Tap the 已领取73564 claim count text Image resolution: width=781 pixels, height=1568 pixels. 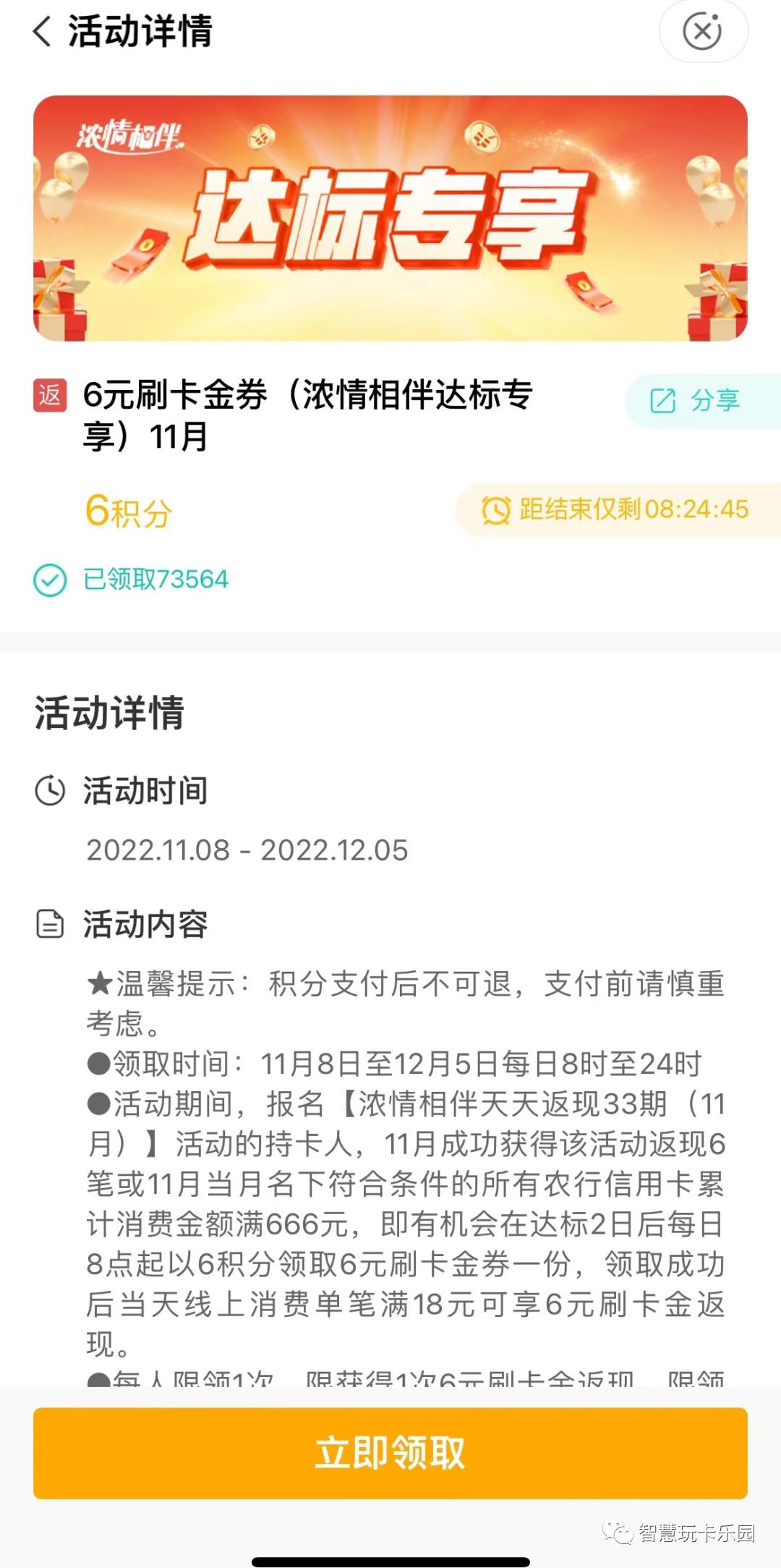pyautogui.click(x=154, y=579)
